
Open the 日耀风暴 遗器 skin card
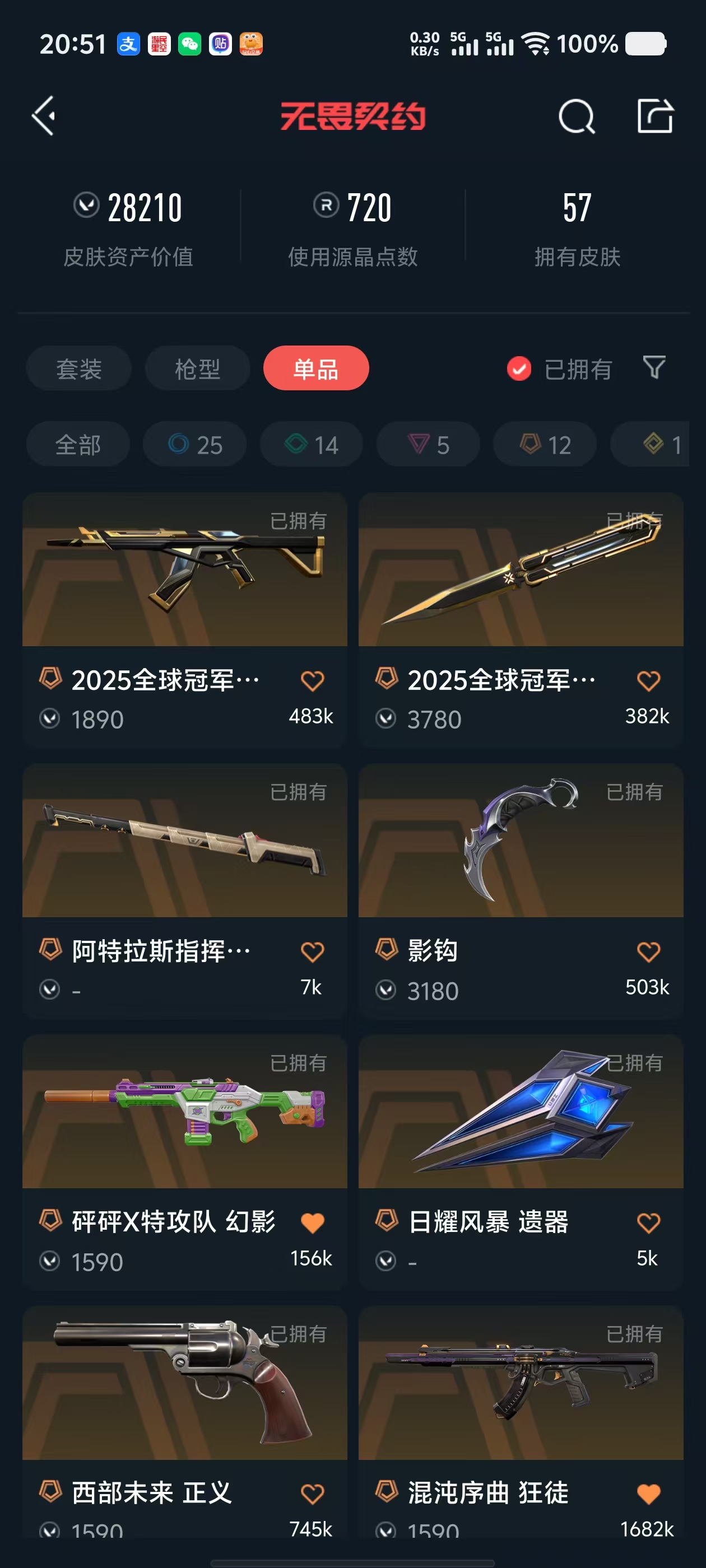click(521, 1162)
